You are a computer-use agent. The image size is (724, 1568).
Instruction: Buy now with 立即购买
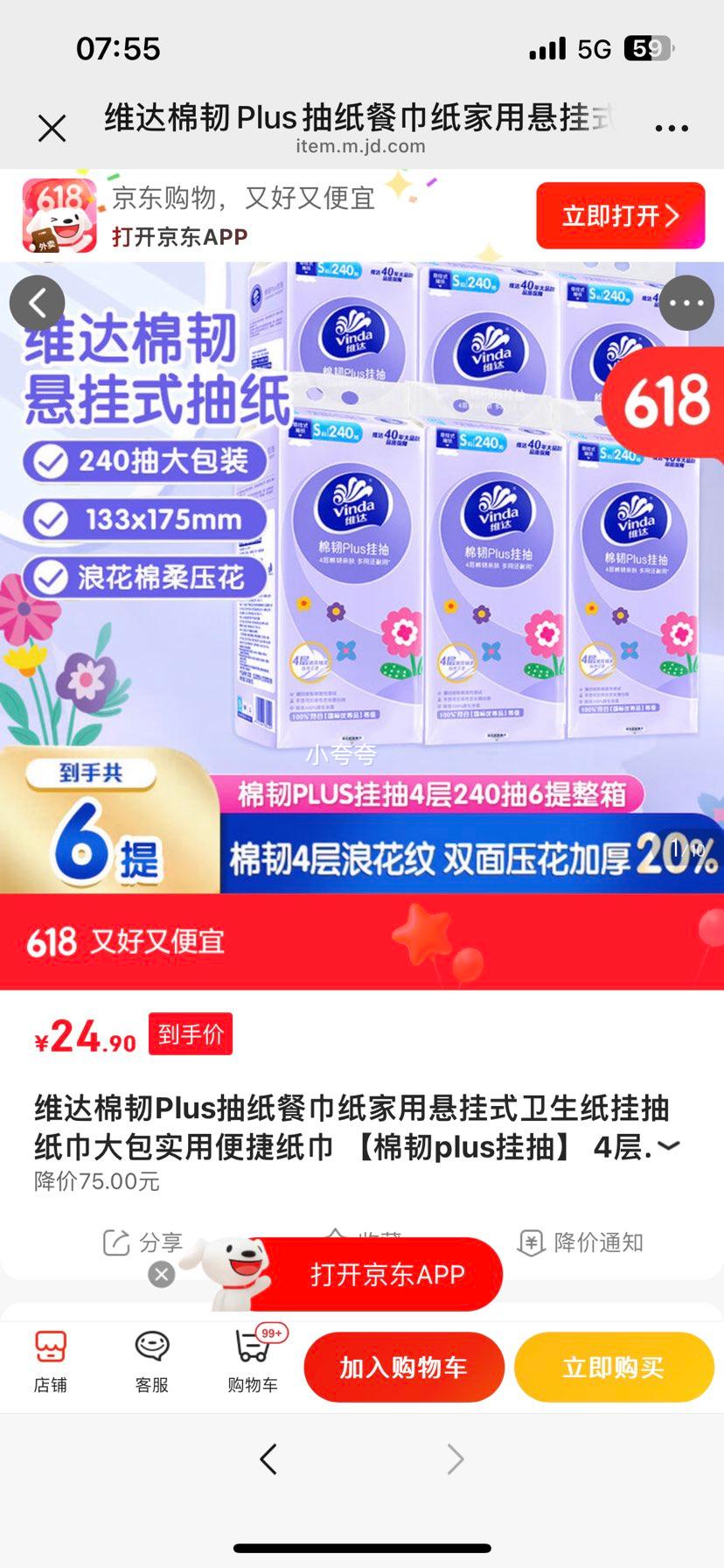[x=614, y=1367]
